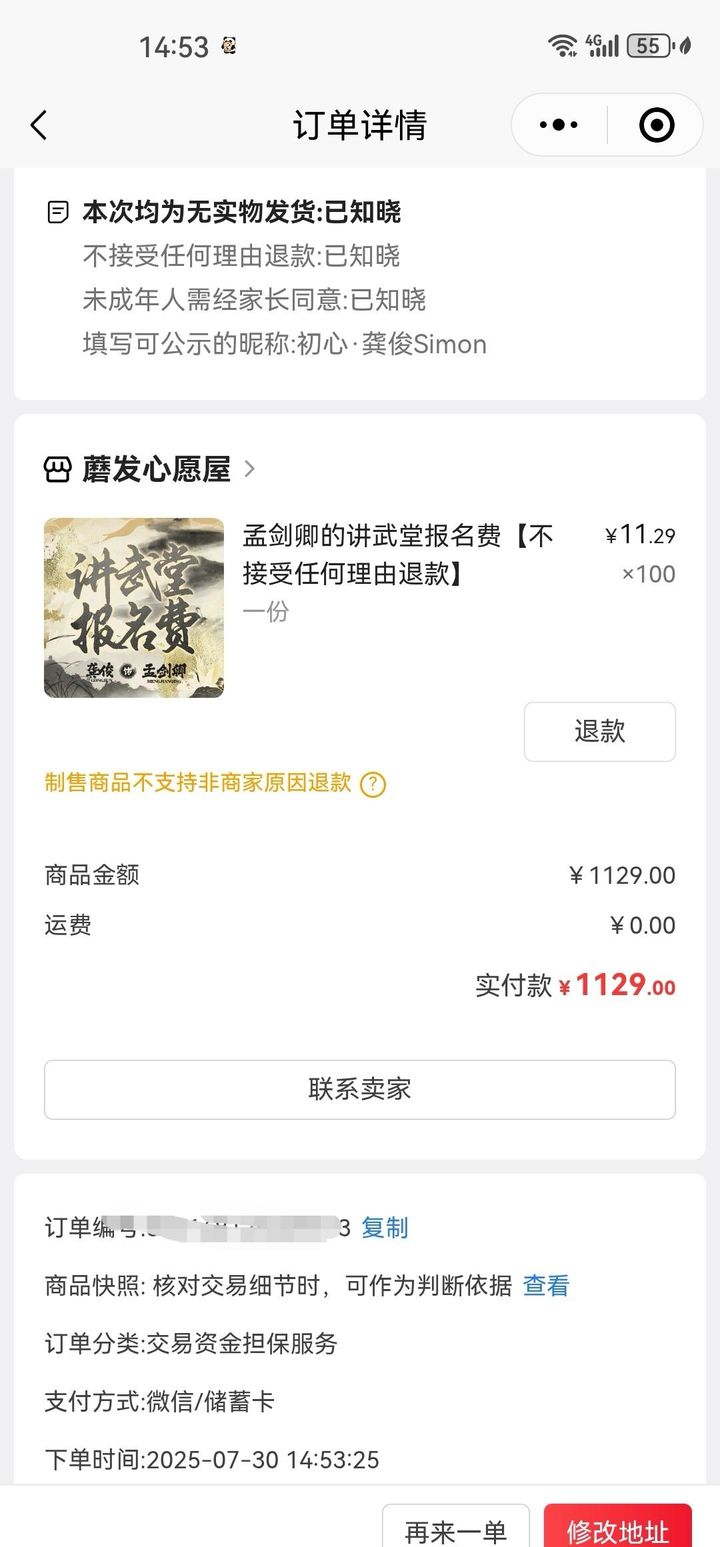The width and height of the screenshot is (720, 1547).
Task: Tap the 退款 refund button
Action: tap(600, 731)
